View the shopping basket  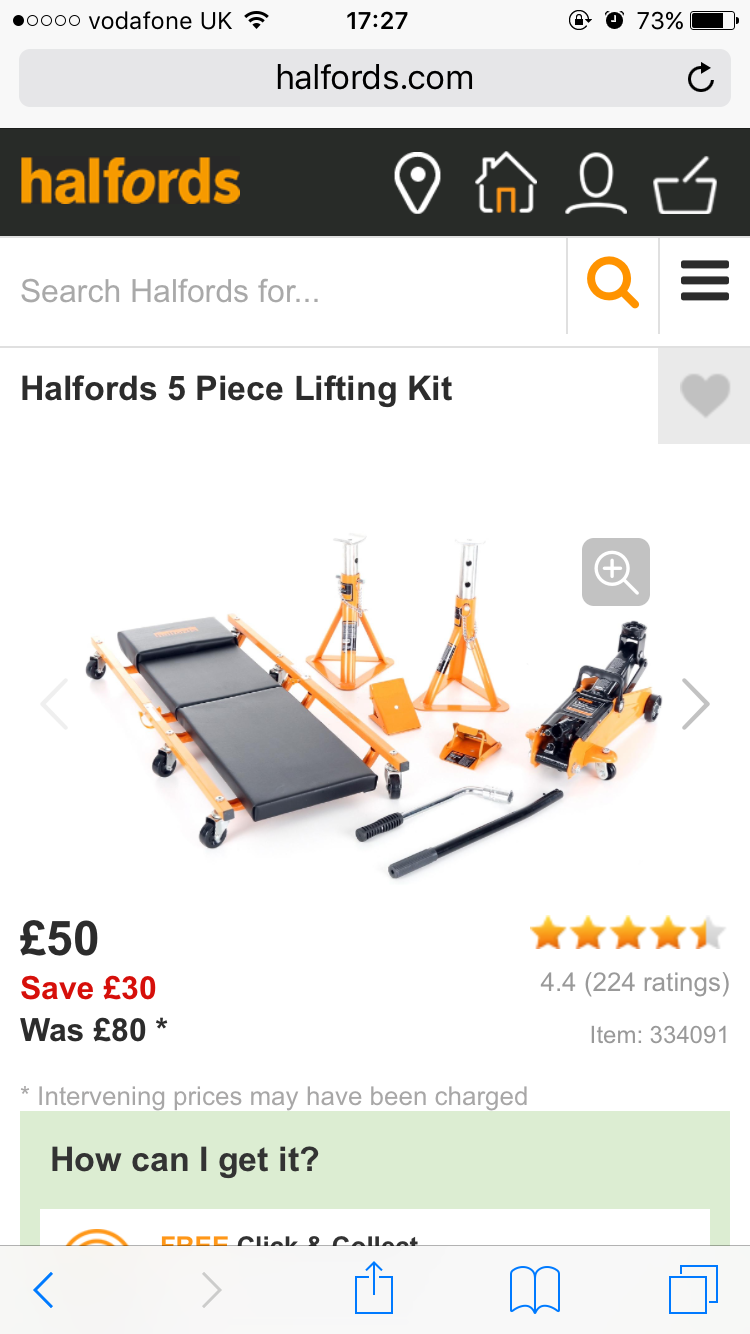686,184
